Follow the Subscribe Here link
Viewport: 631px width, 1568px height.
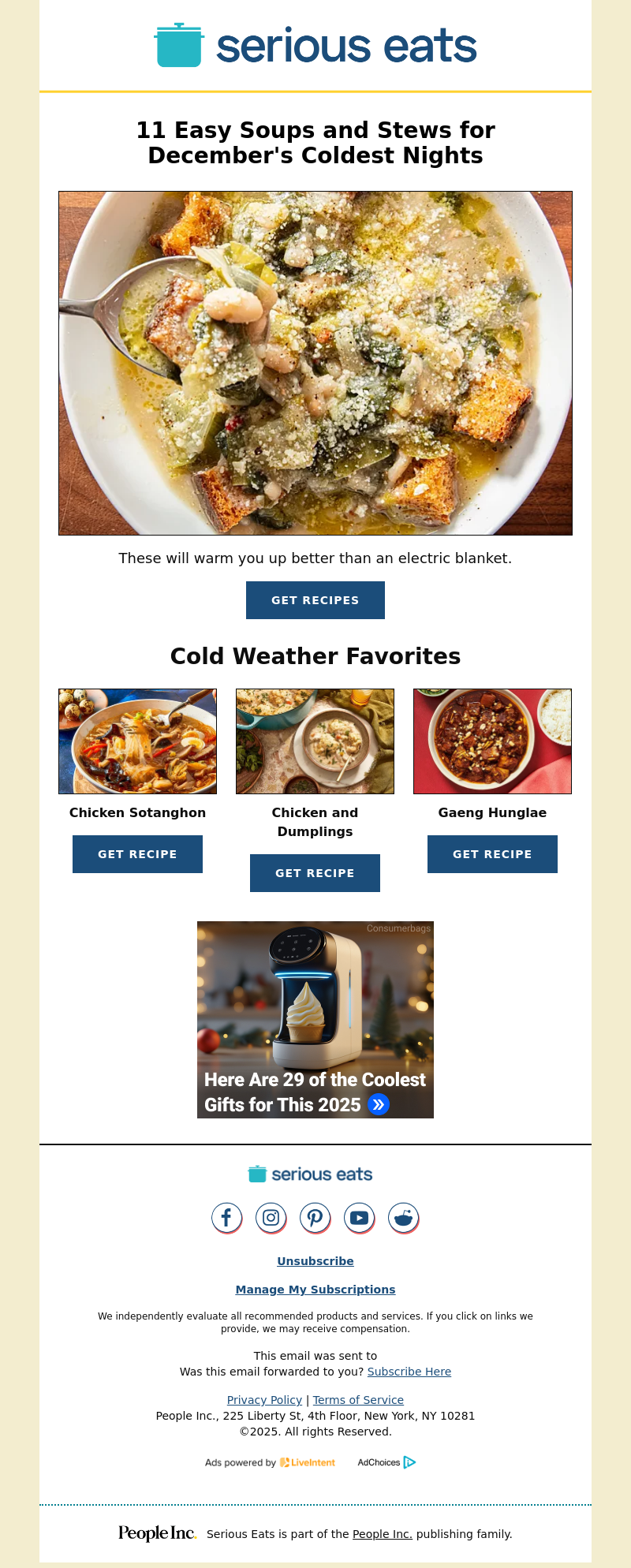click(x=409, y=1372)
